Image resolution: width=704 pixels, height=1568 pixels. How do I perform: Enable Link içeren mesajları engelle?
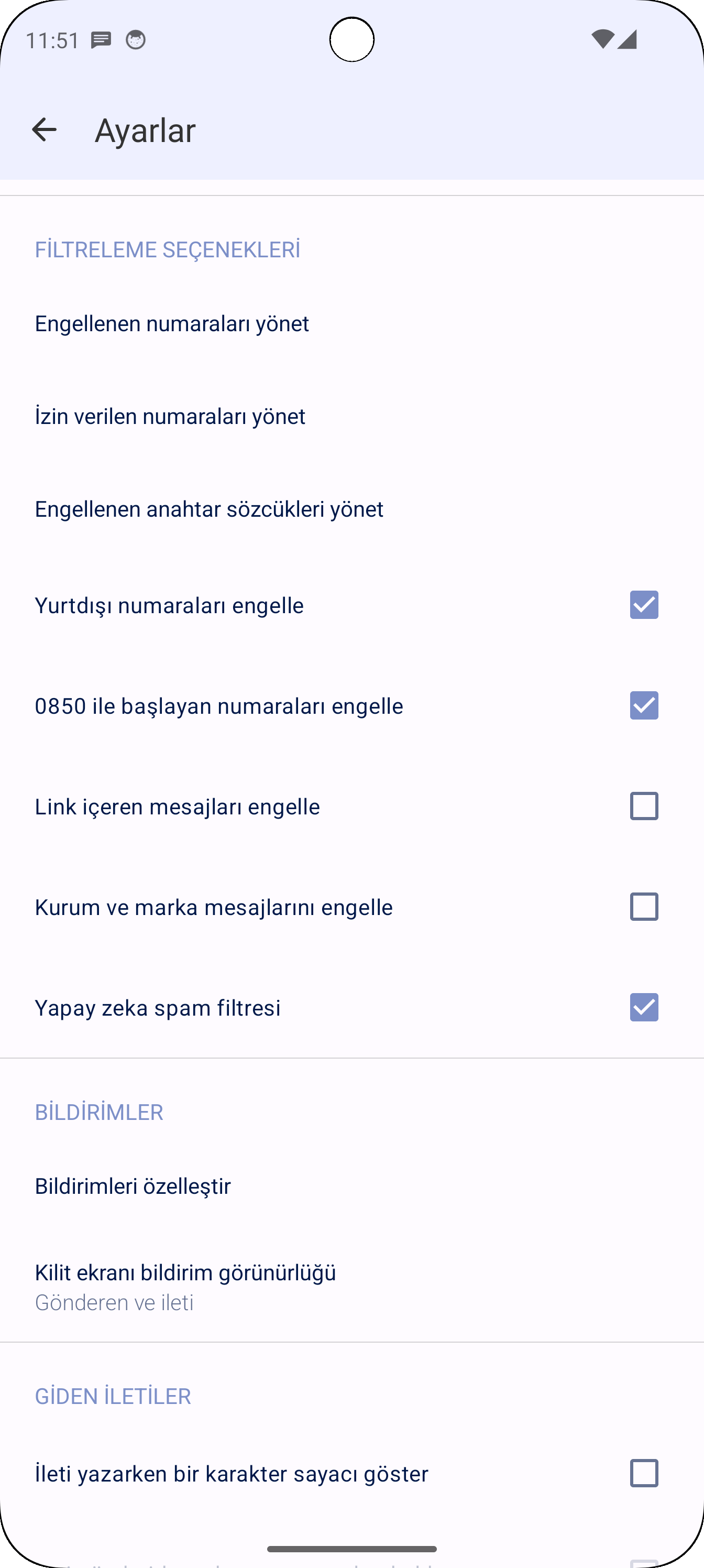[x=644, y=806]
